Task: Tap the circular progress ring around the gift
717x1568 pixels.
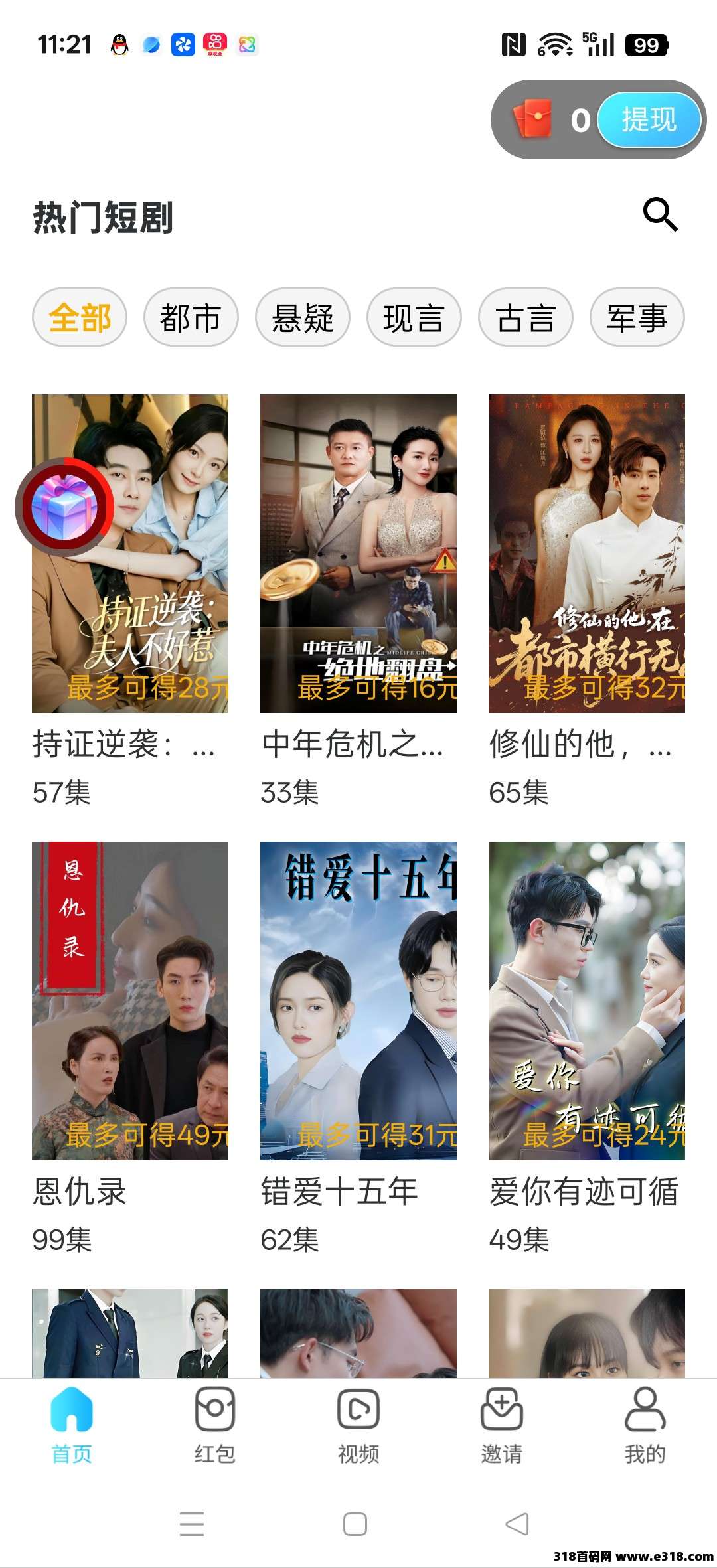Action: [64, 507]
